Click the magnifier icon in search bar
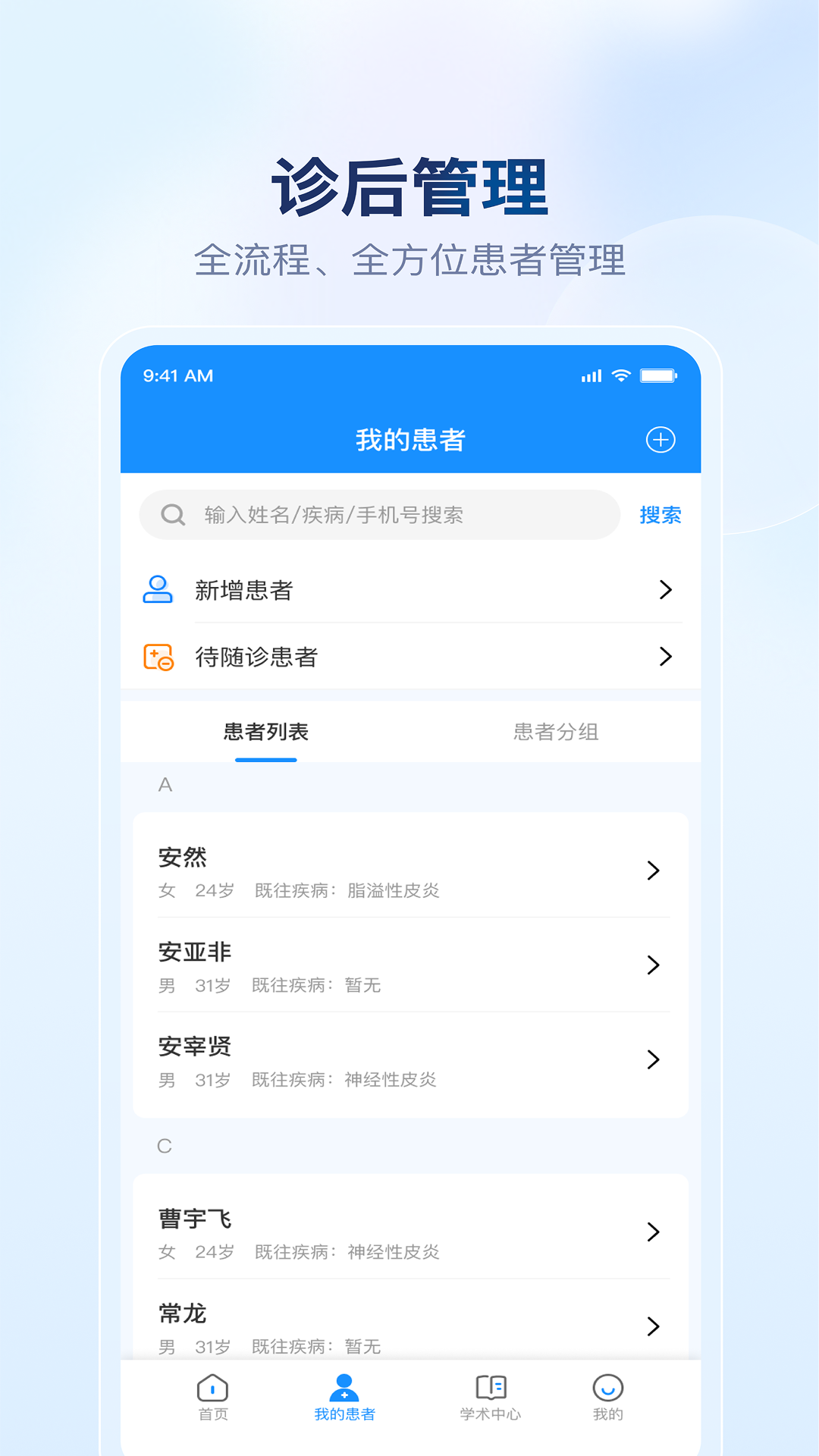Image resolution: width=819 pixels, height=1456 pixels. [x=173, y=514]
